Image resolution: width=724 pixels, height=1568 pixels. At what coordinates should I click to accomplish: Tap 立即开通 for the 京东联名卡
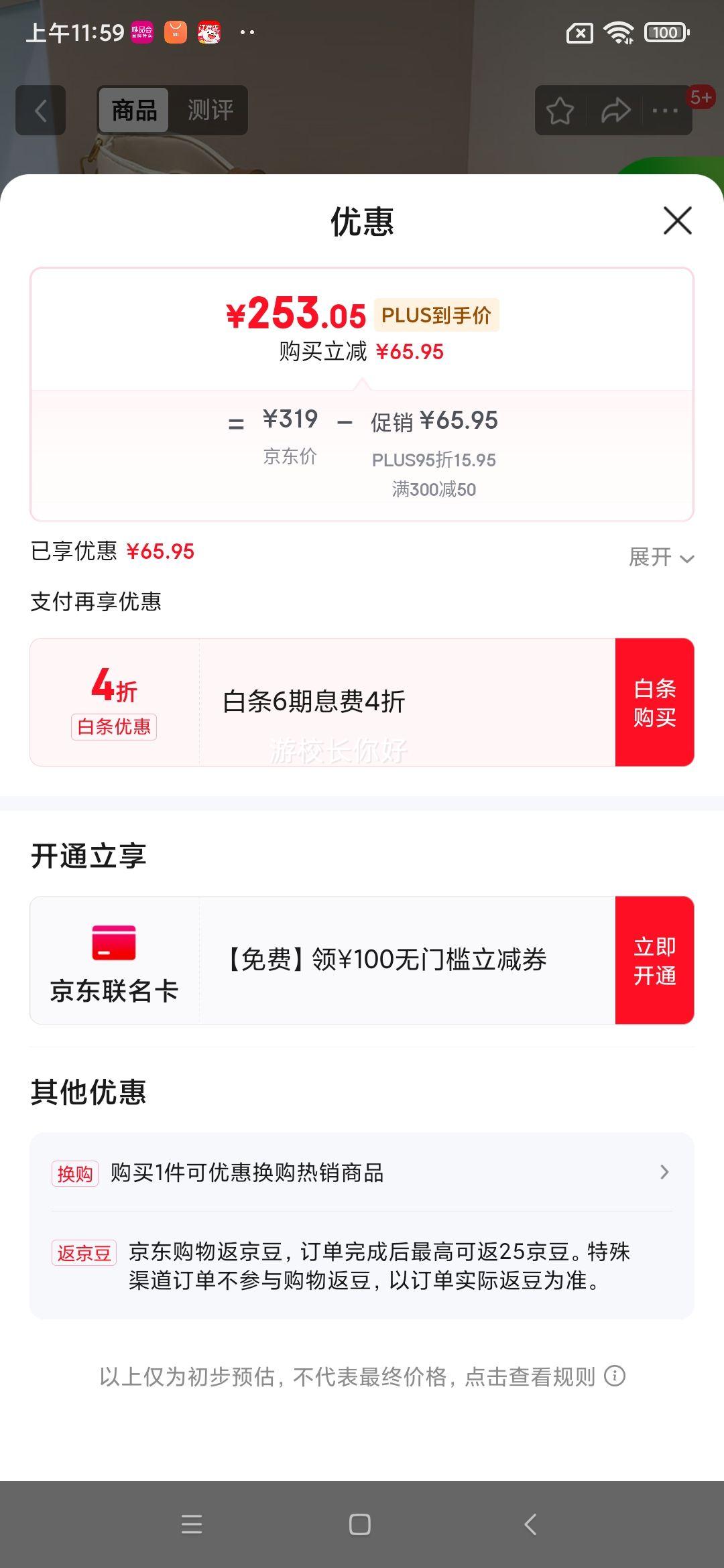[654, 960]
